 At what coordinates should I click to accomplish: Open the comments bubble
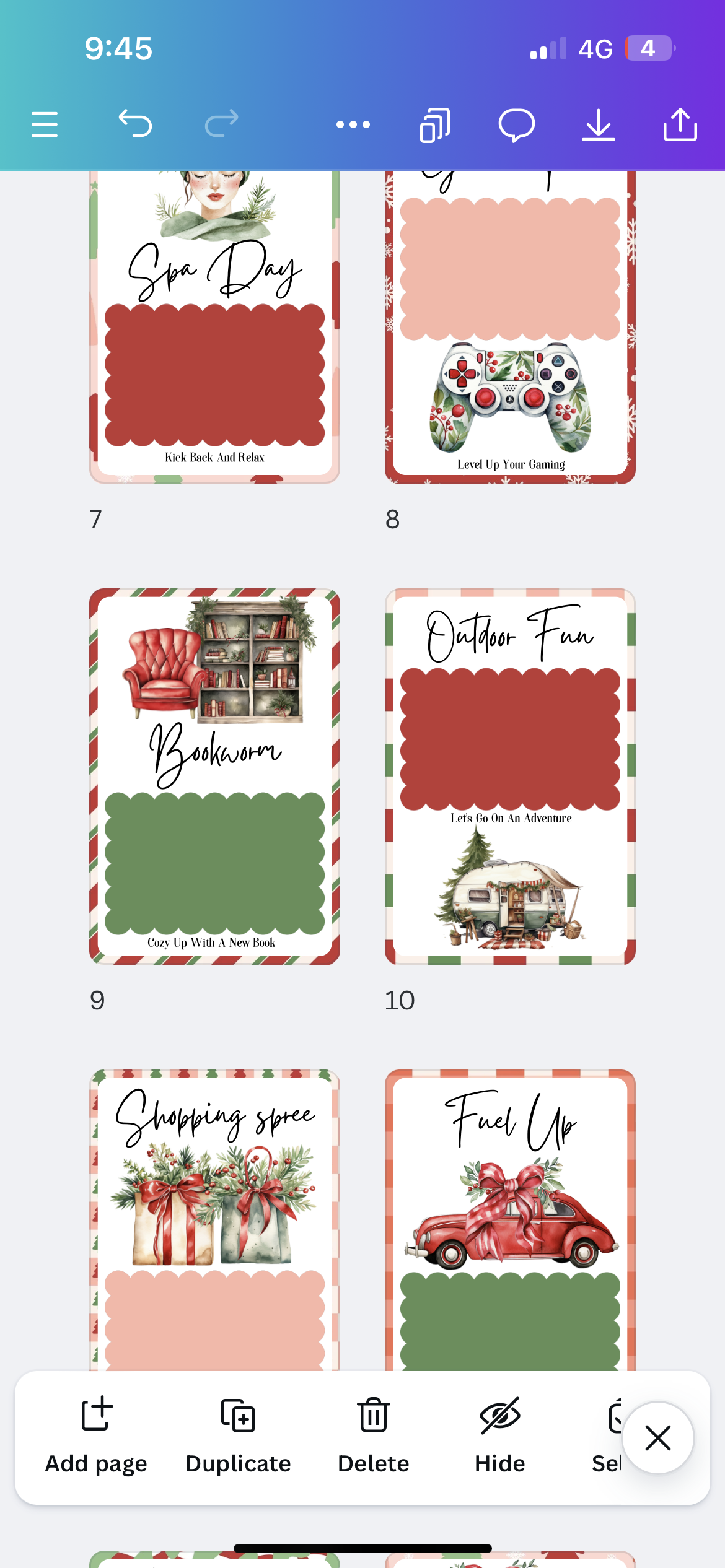516,124
